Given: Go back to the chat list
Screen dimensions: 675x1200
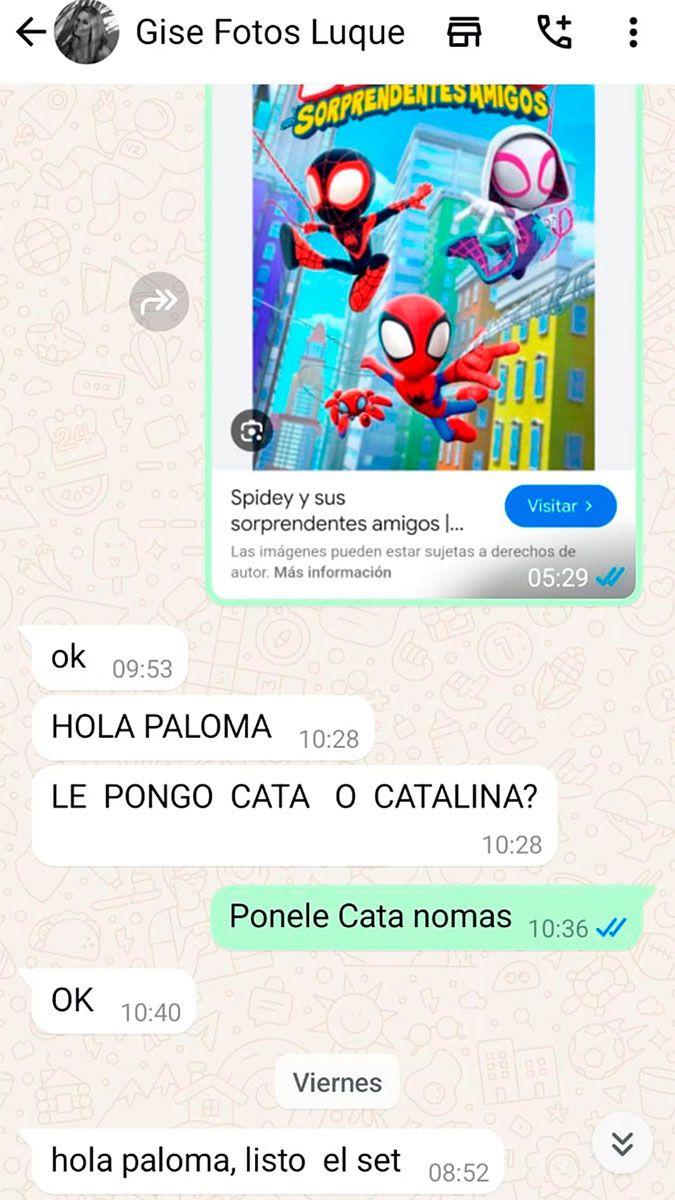Looking at the screenshot, I should coord(30,33).
